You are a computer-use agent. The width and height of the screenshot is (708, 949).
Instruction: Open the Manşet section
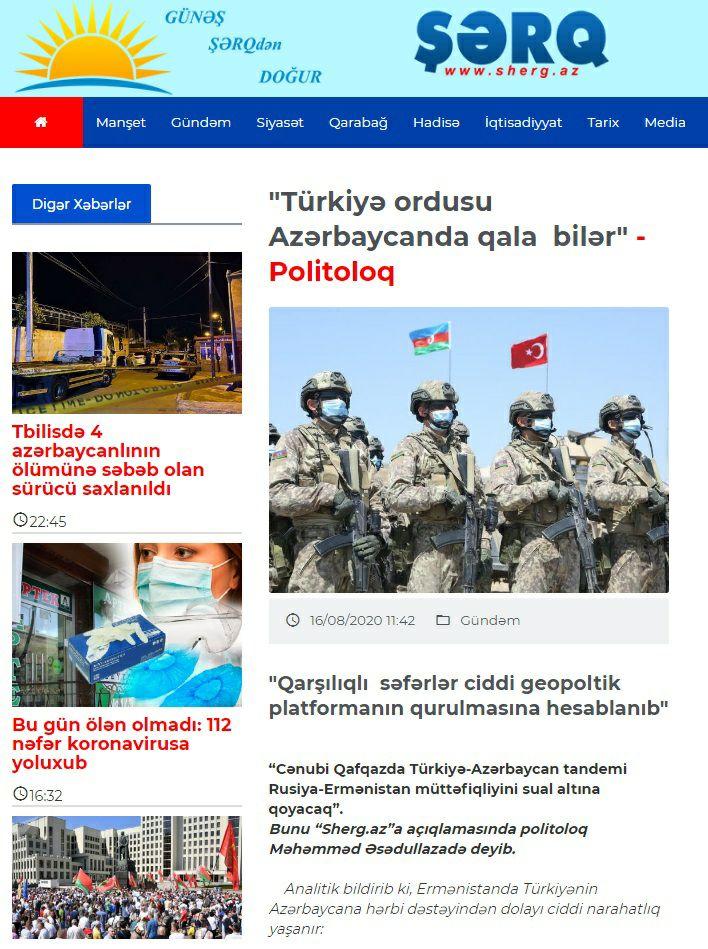121,122
